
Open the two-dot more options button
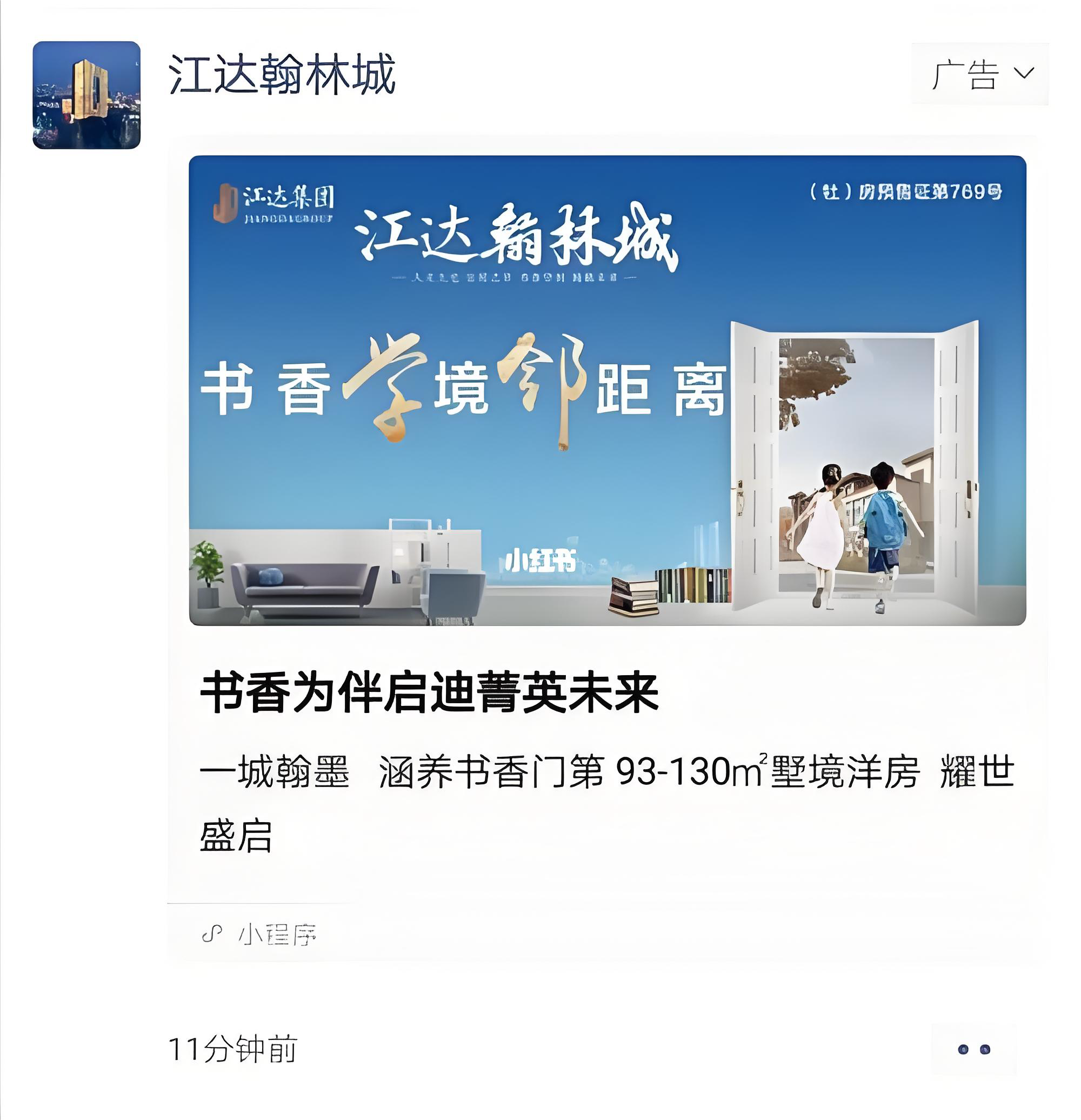(973, 1050)
